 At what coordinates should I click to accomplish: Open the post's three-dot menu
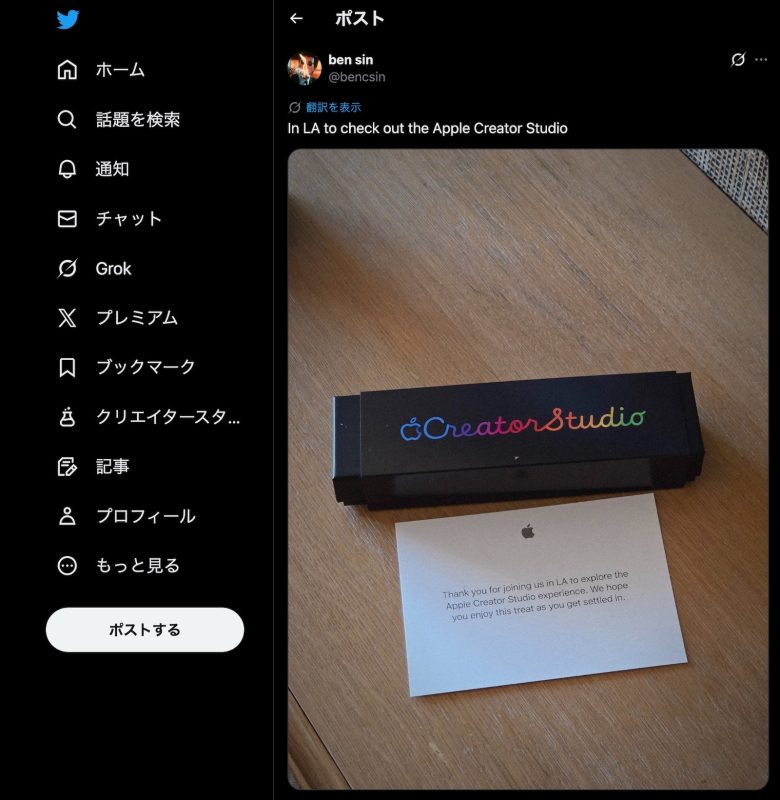pos(761,60)
